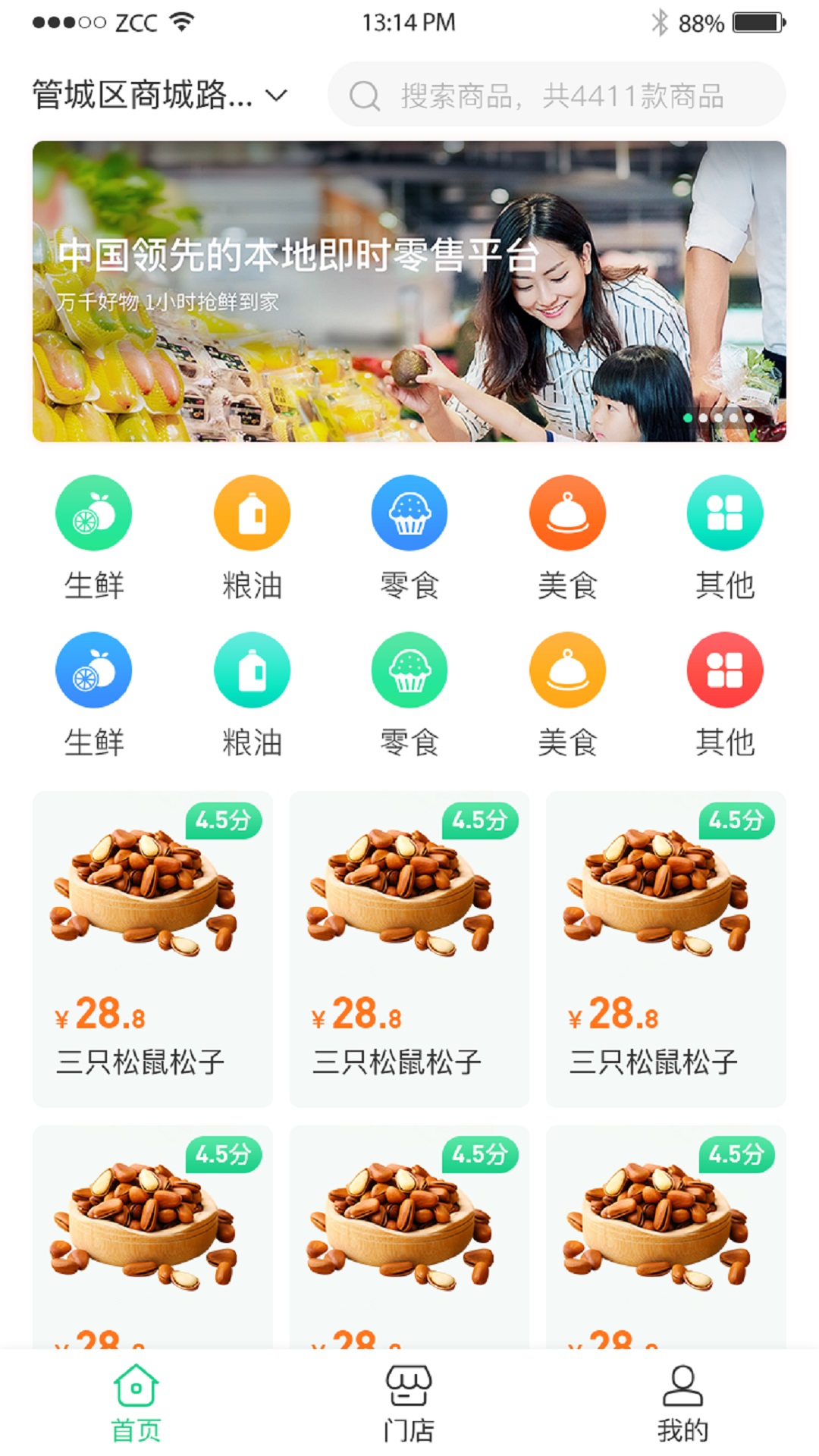Open the blue 生鲜 category

click(x=94, y=695)
